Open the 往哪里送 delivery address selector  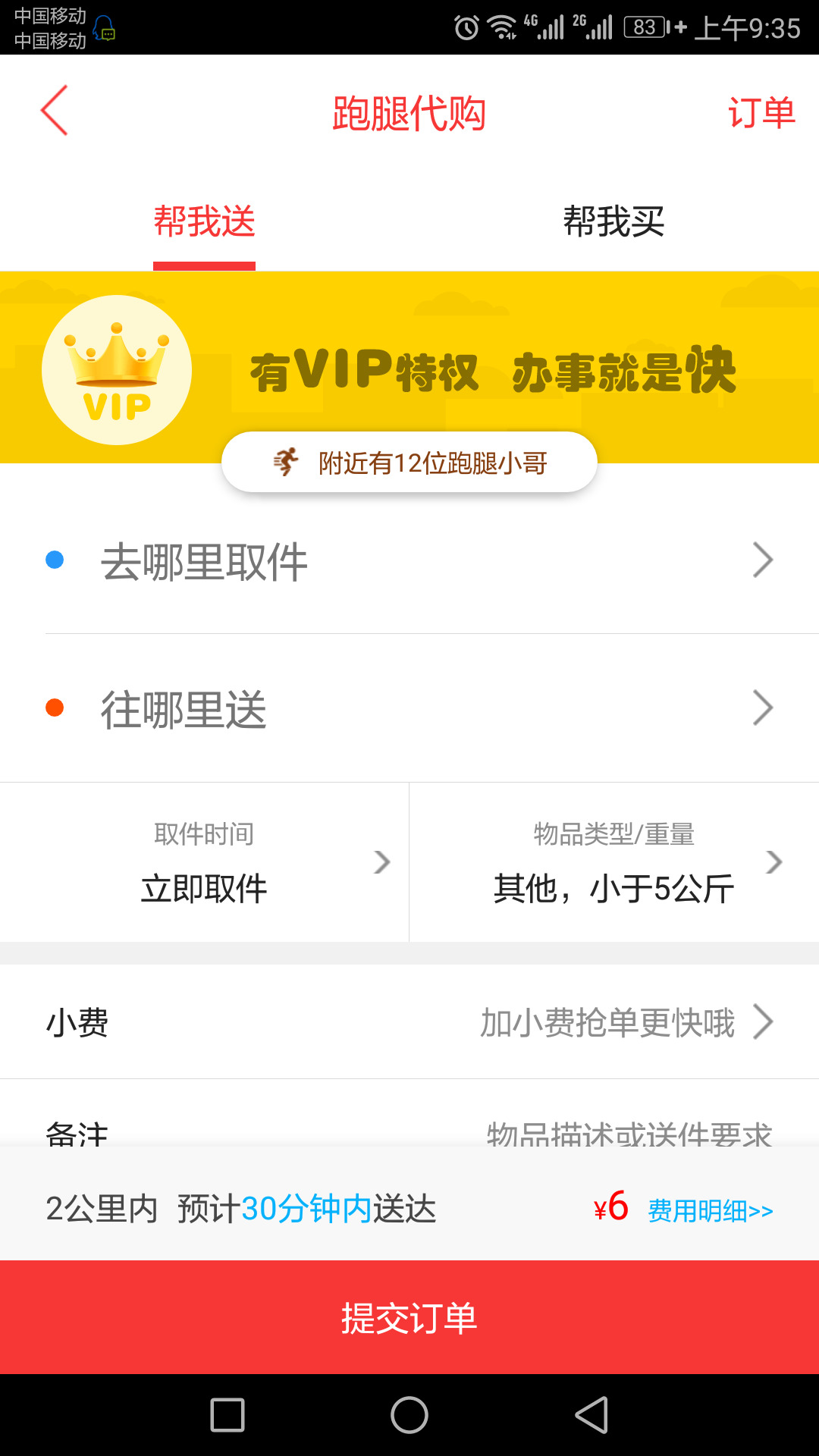click(409, 708)
